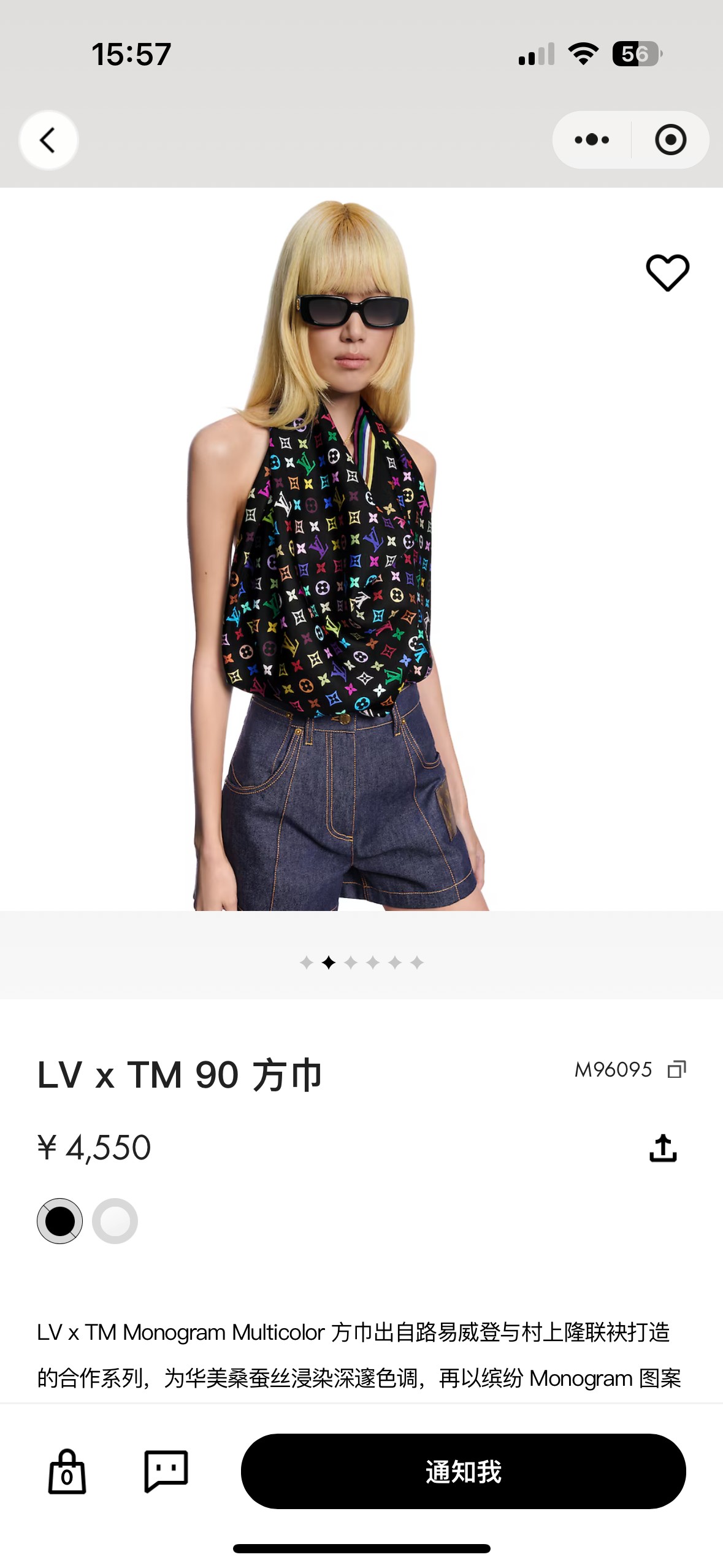Close the mini program with the circle button

coord(670,140)
